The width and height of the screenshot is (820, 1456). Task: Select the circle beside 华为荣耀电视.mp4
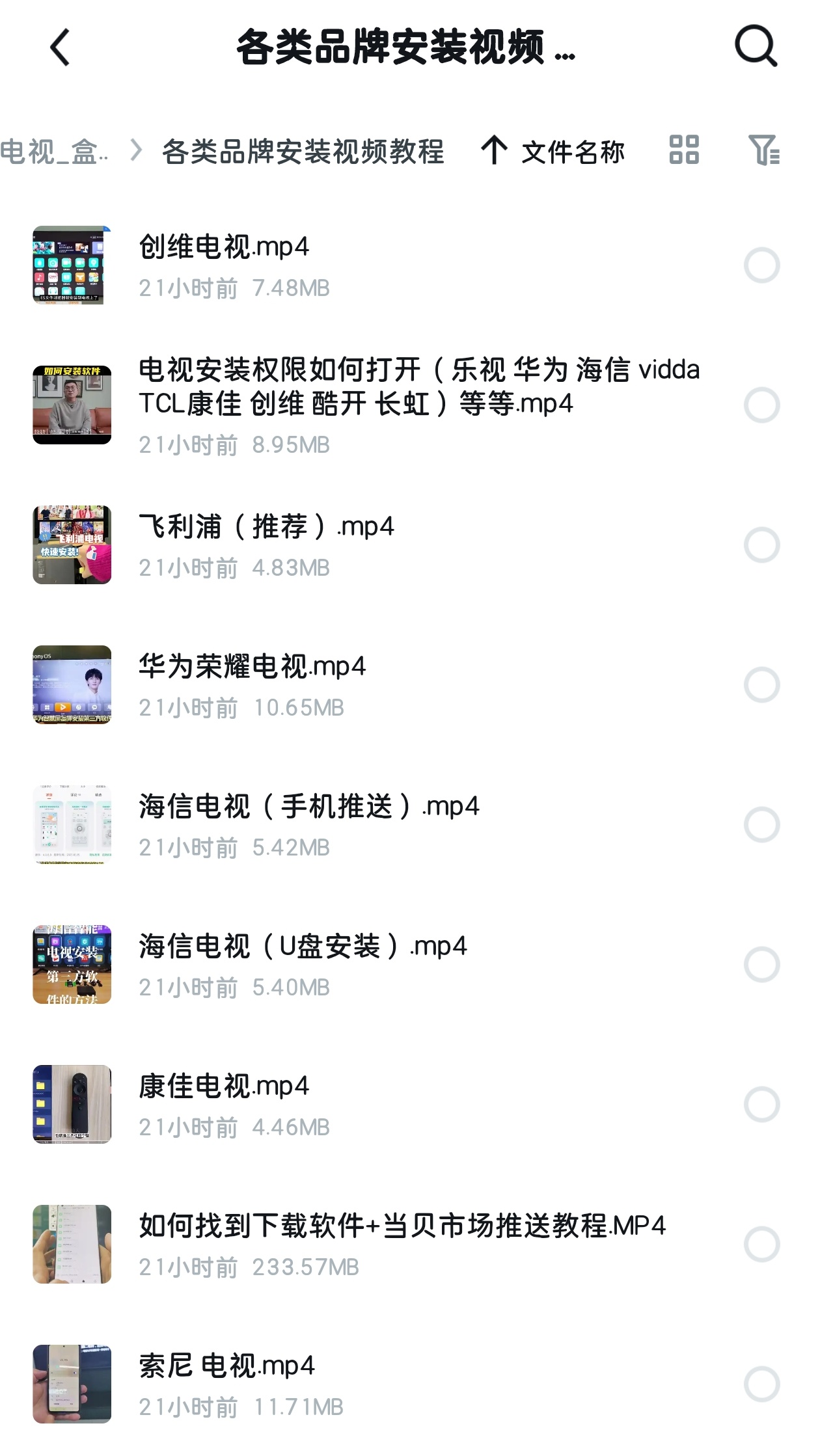[762, 685]
